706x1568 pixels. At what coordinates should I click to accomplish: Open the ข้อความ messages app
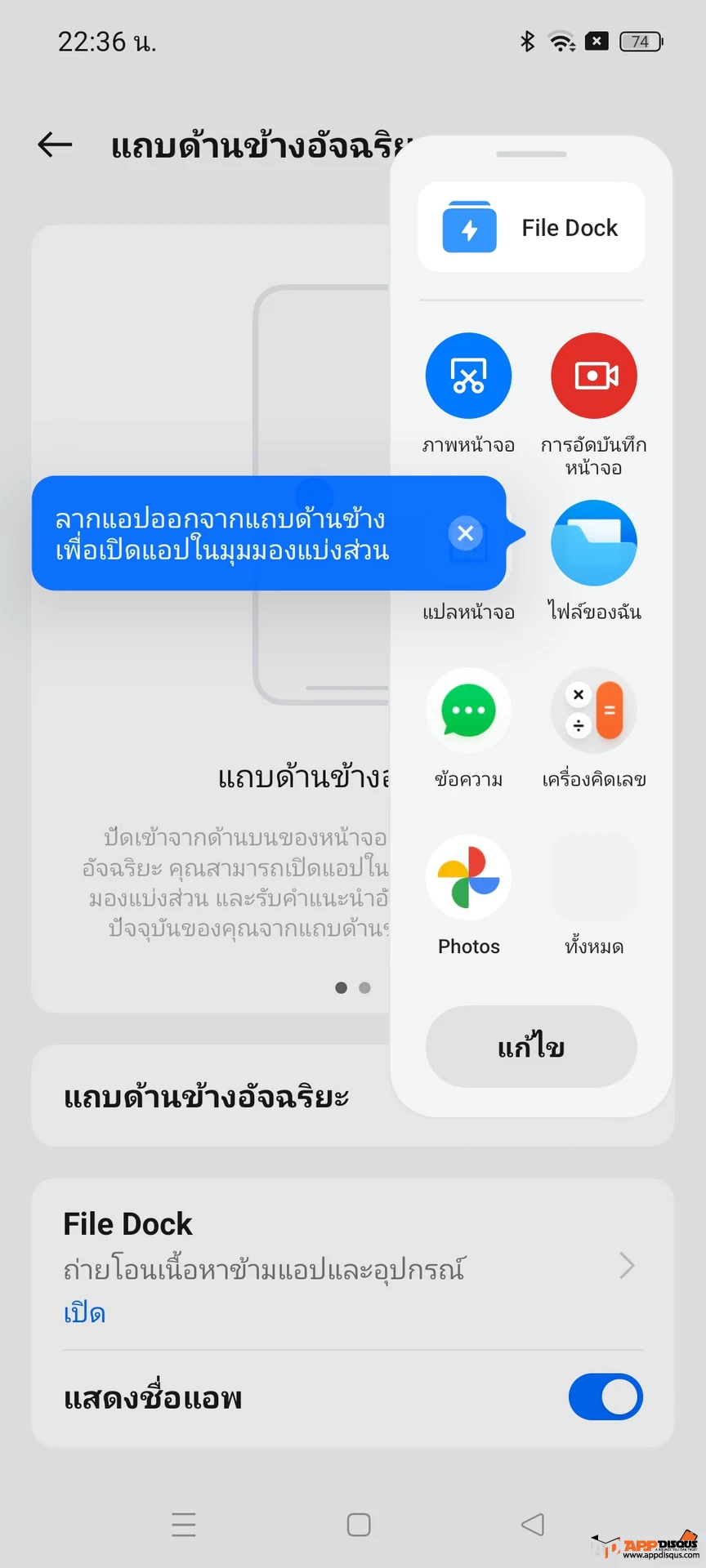tap(468, 711)
